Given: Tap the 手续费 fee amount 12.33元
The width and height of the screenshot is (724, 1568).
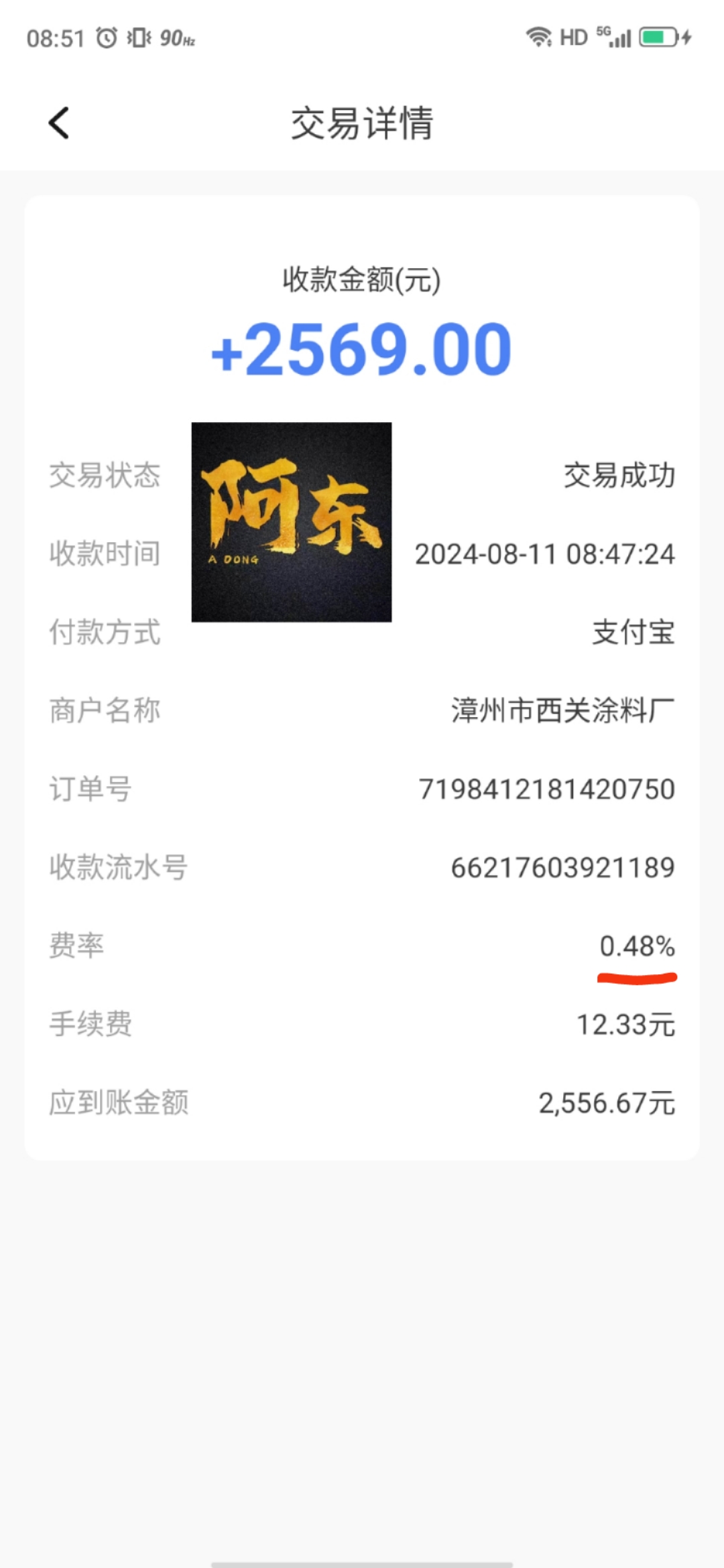Looking at the screenshot, I should (x=626, y=1024).
